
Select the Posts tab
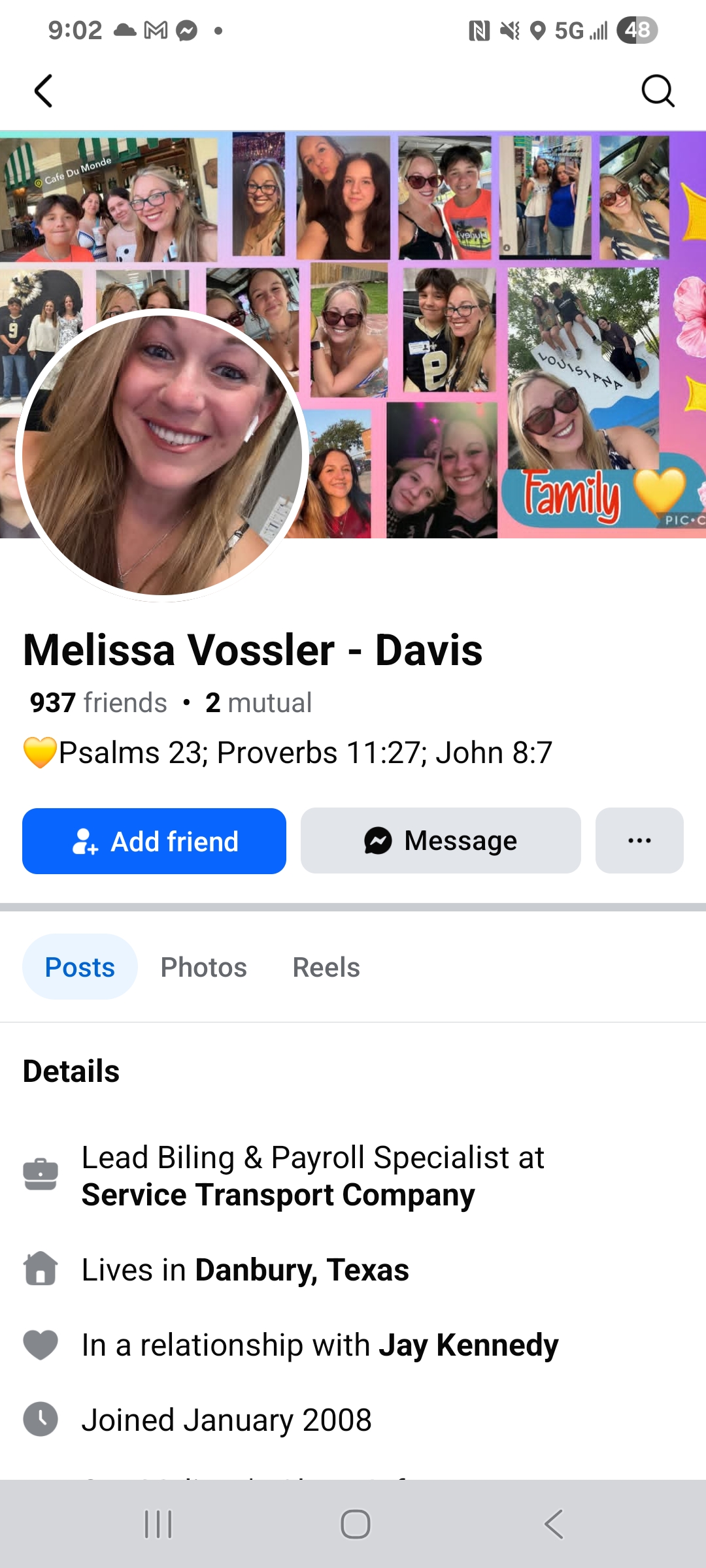pyautogui.click(x=80, y=967)
